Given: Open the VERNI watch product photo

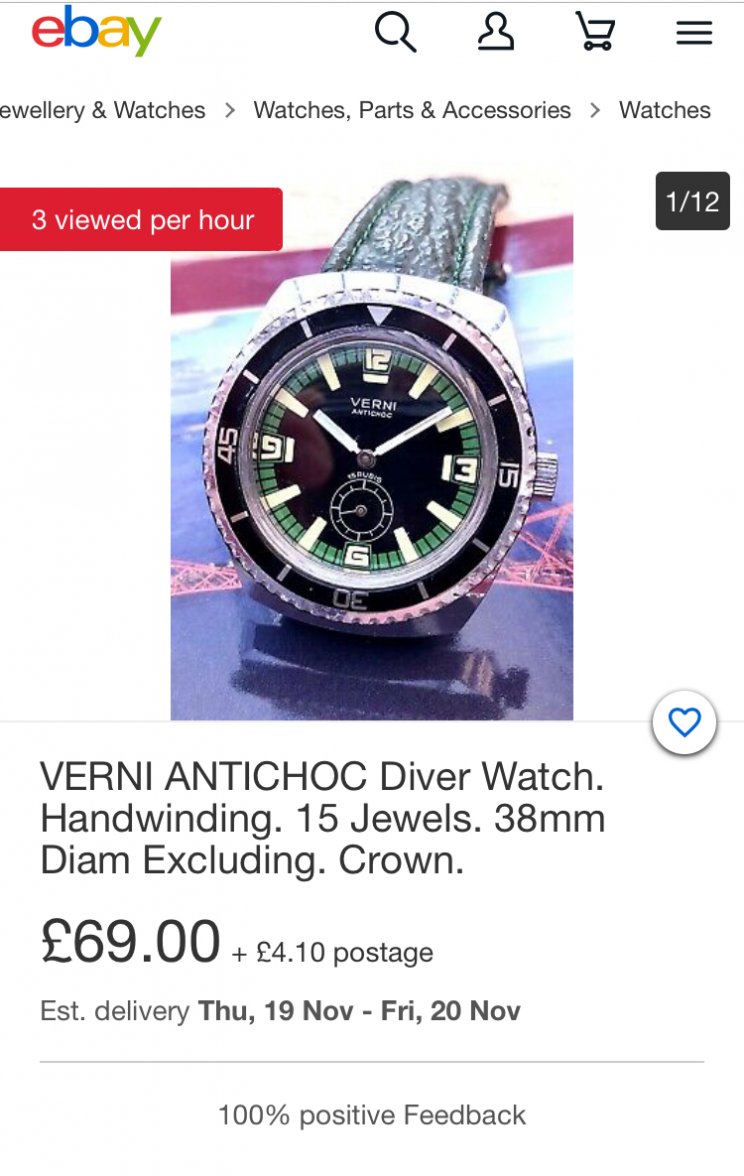Looking at the screenshot, I should (372, 450).
